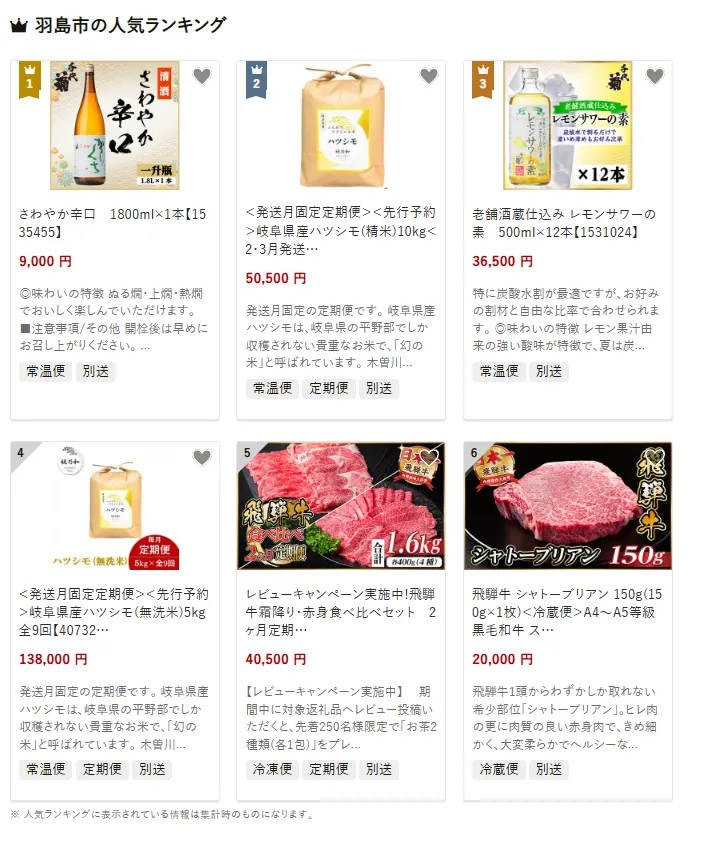
Task: Select the 別送 tag on レモンサワーの素
Action: point(549,372)
